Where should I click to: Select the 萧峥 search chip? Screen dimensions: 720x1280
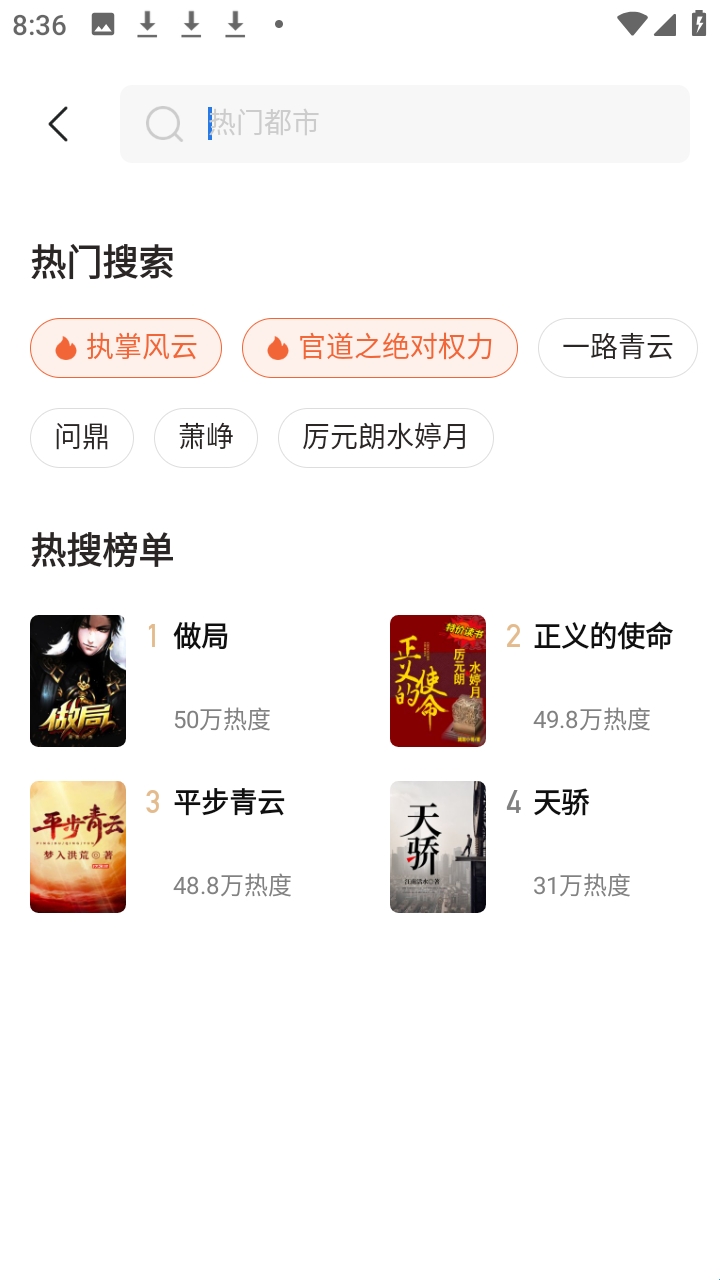click(206, 438)
